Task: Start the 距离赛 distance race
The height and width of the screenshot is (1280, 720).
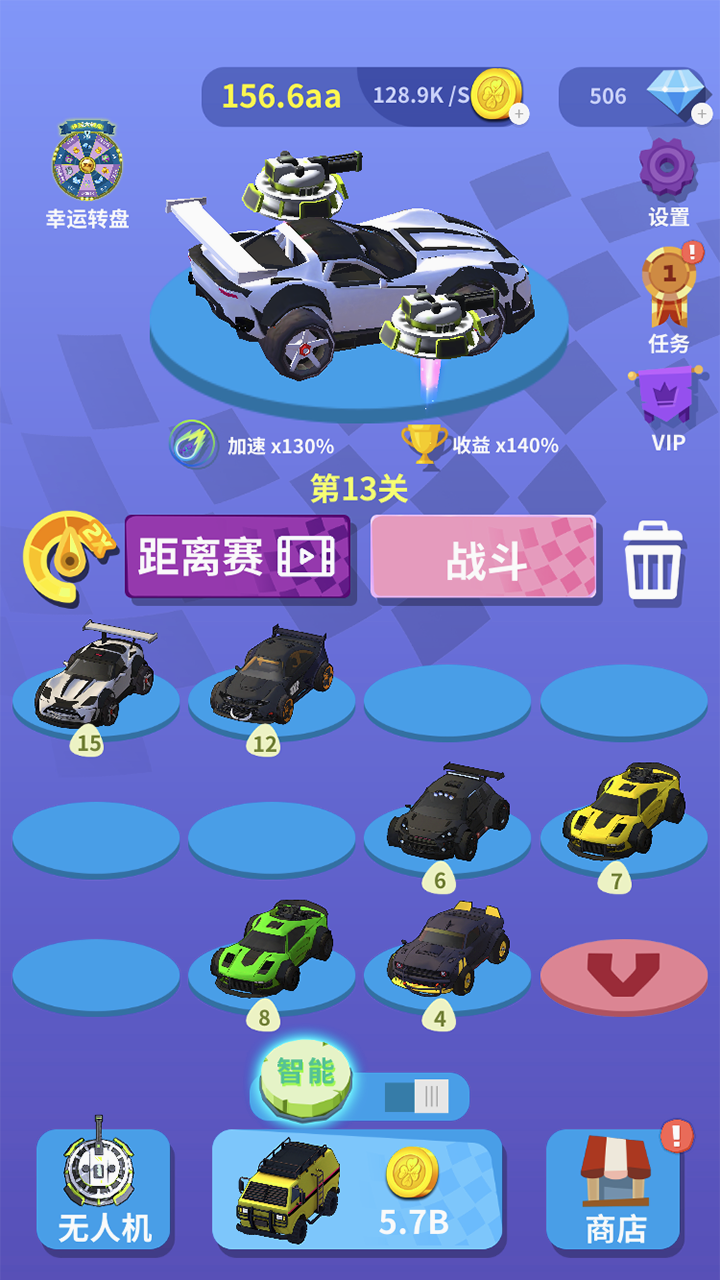Action: (238, 557)
